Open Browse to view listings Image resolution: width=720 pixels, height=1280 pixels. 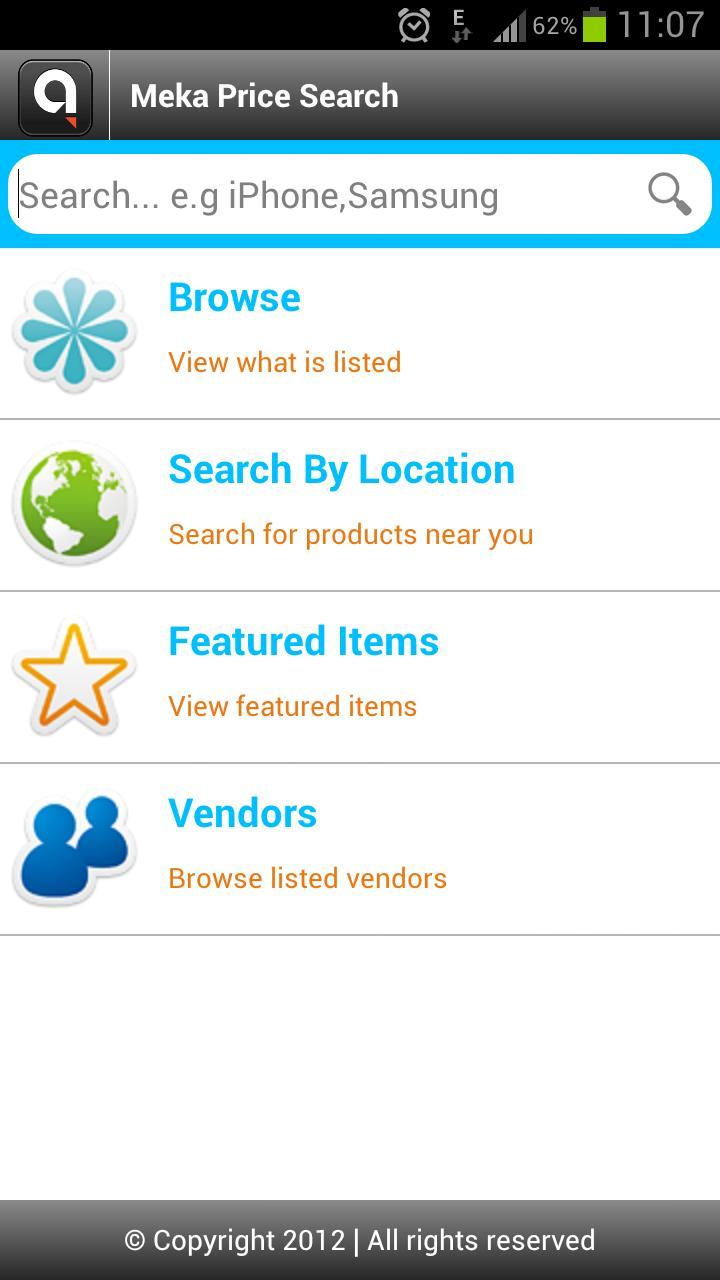point(360,332)
